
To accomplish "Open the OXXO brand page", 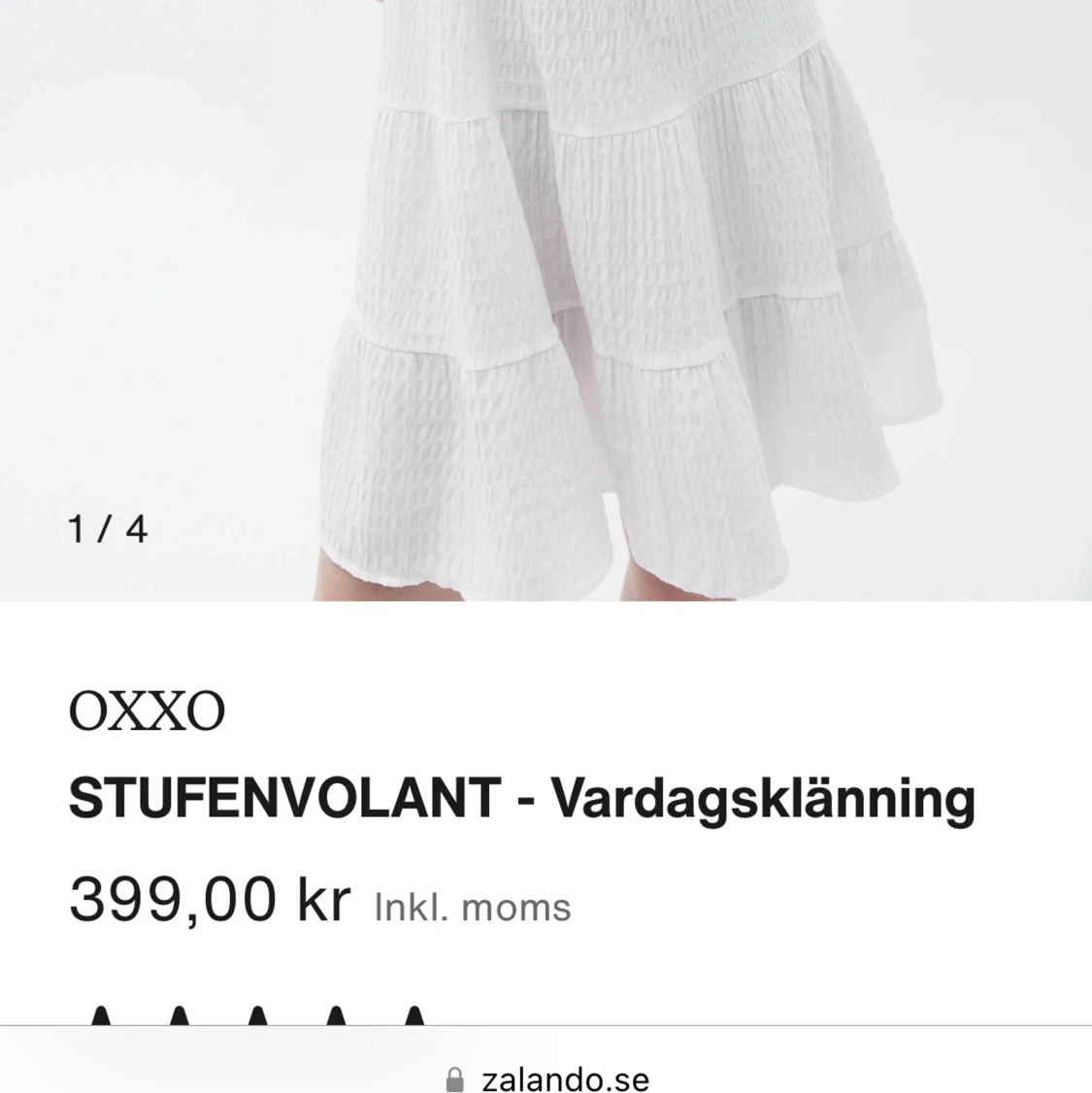I will point(146,710).
